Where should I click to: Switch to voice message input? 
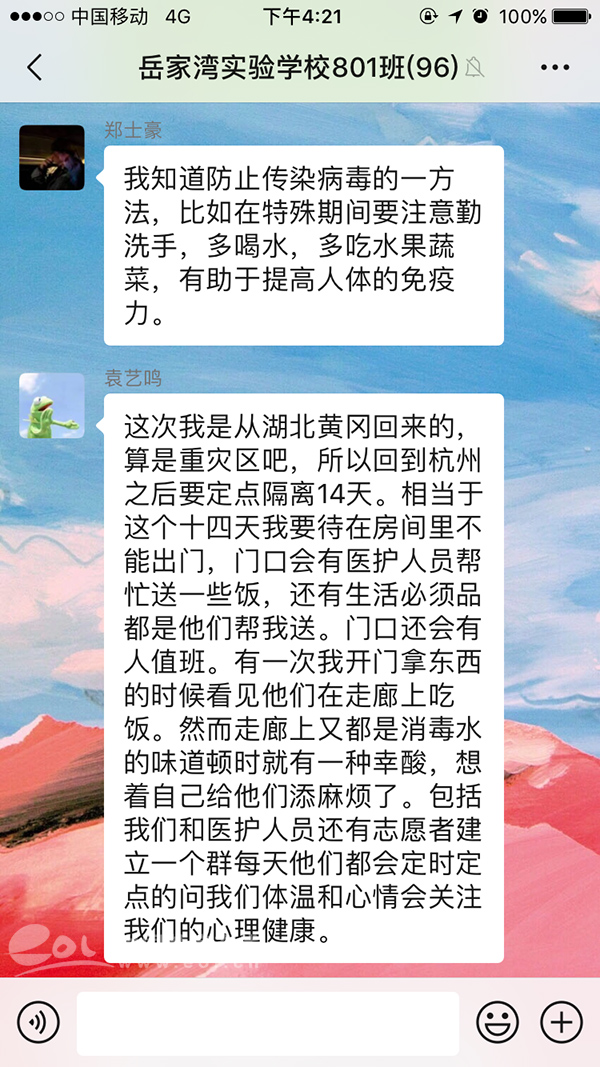pos(38,1022)
